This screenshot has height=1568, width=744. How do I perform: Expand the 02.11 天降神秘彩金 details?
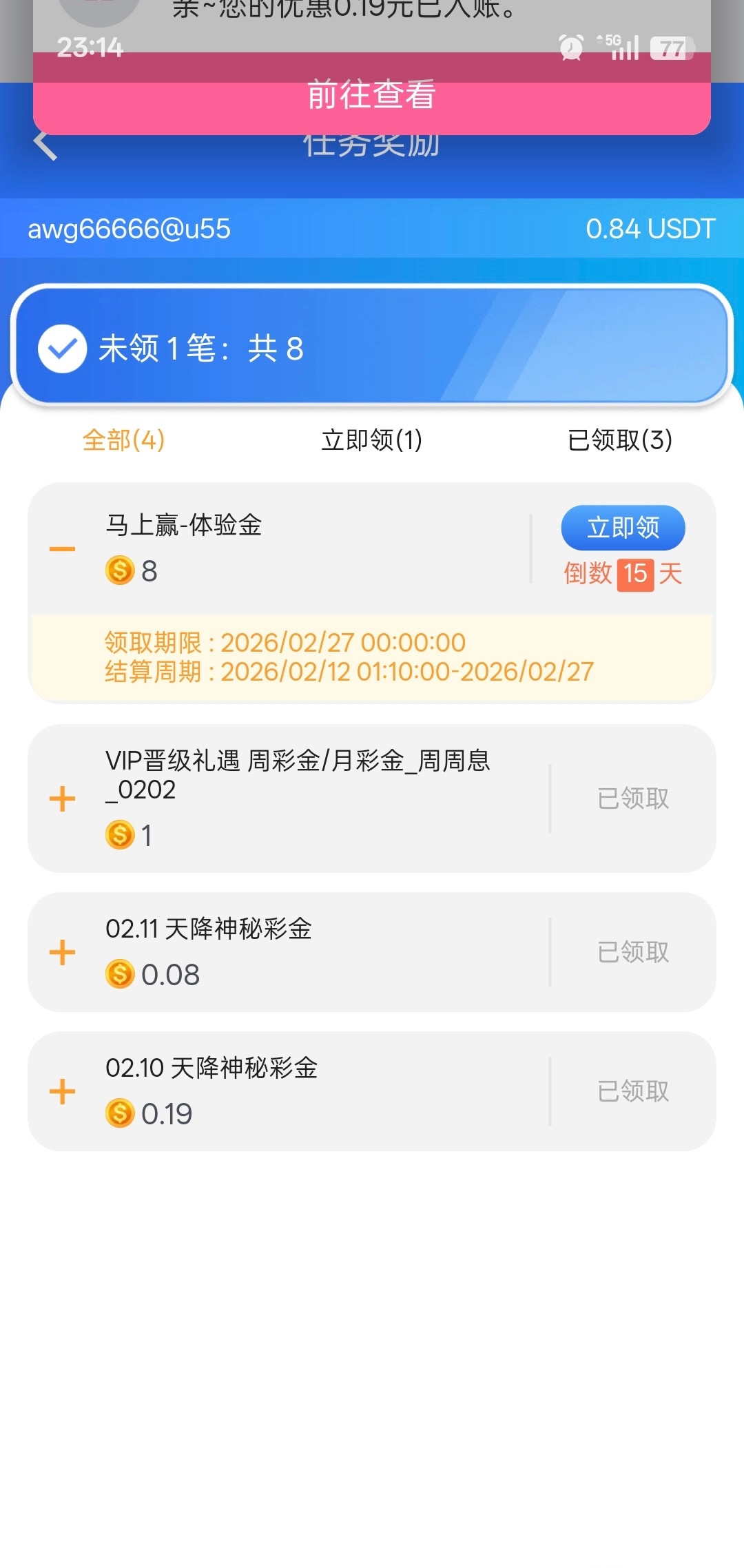(62, 952)
